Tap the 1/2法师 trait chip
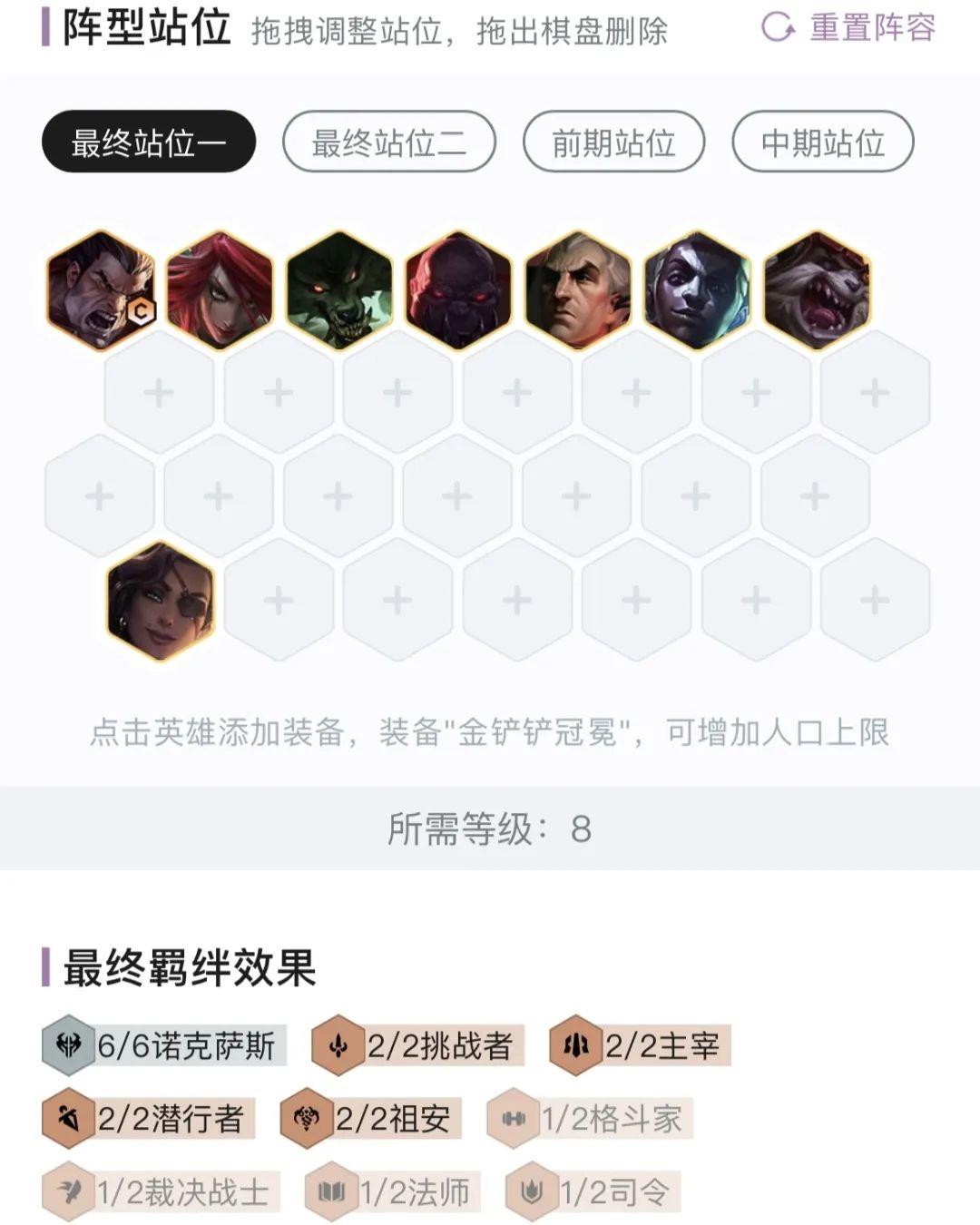Screen dimensions: 980x1225 (393, 1191)
